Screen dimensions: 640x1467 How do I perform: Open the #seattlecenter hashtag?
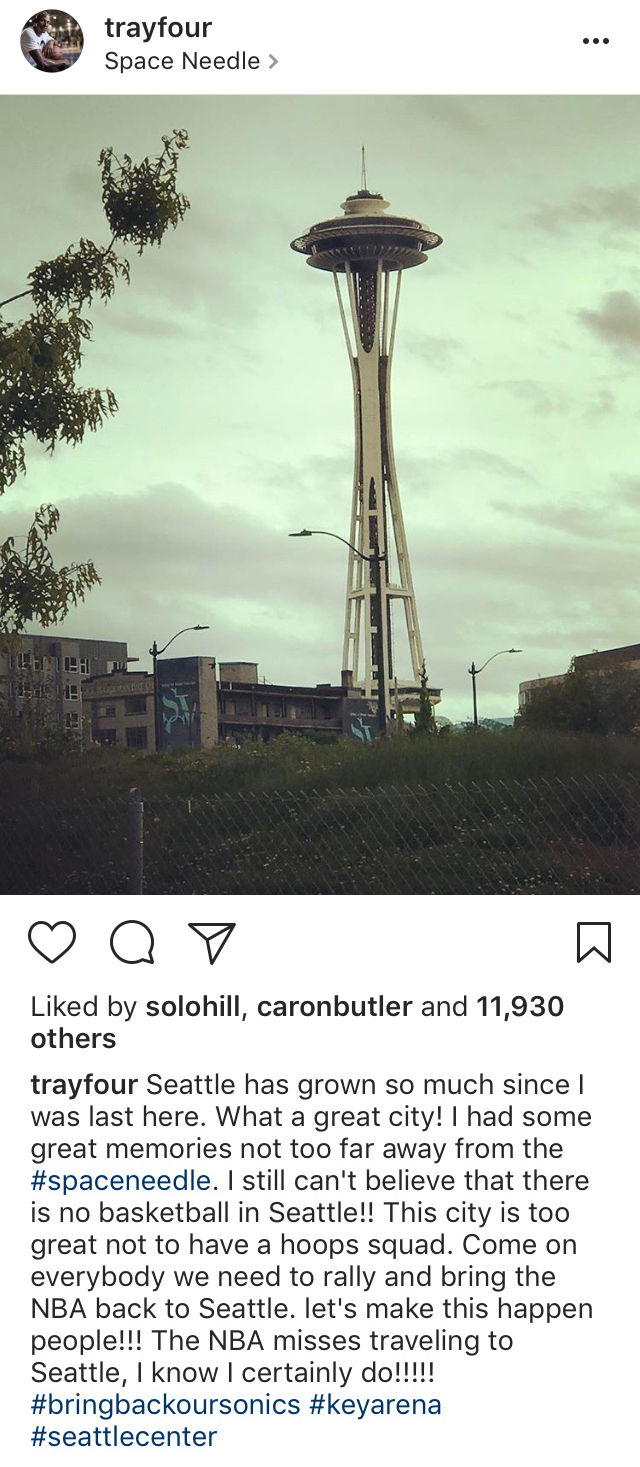click(x=124, y=1437)
